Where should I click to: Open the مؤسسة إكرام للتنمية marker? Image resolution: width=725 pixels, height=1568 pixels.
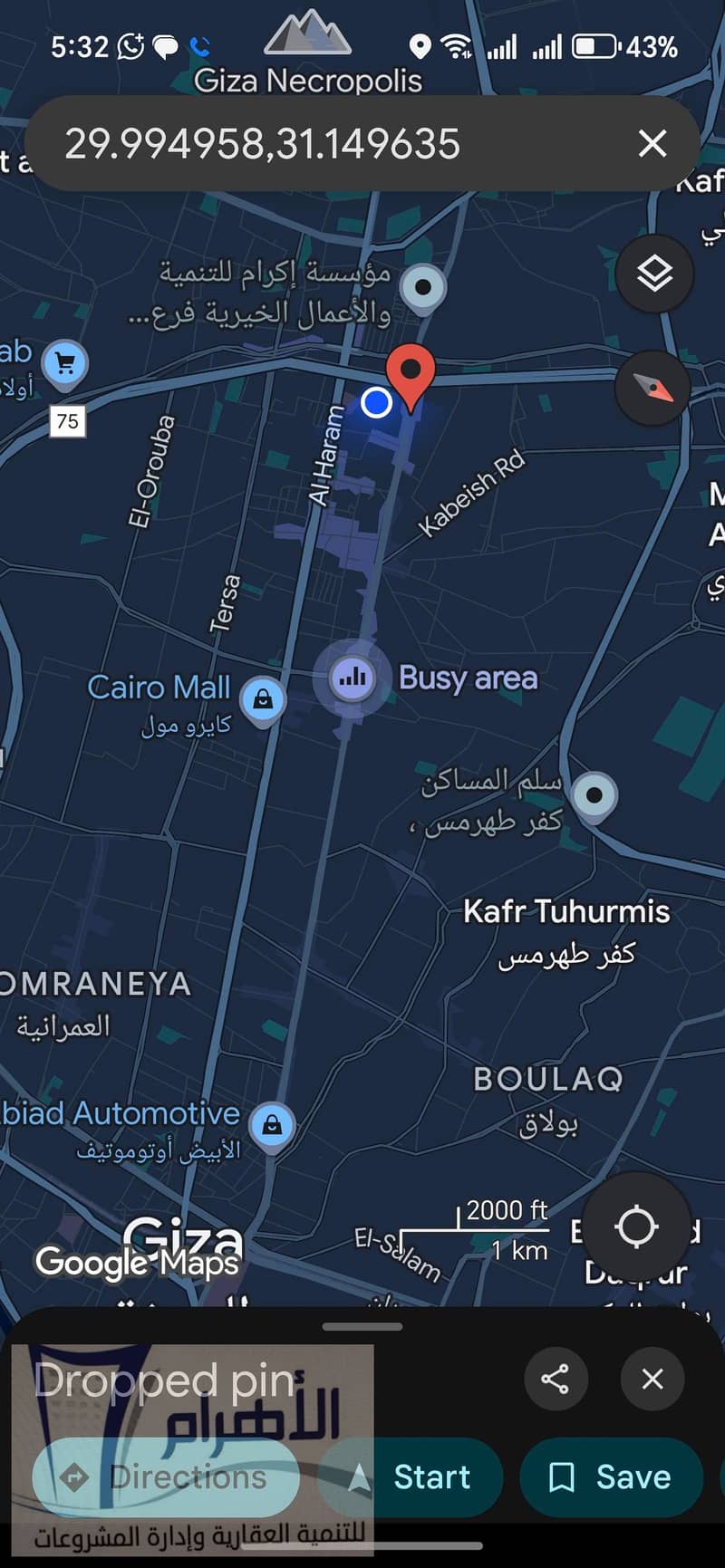click(422, 288)
